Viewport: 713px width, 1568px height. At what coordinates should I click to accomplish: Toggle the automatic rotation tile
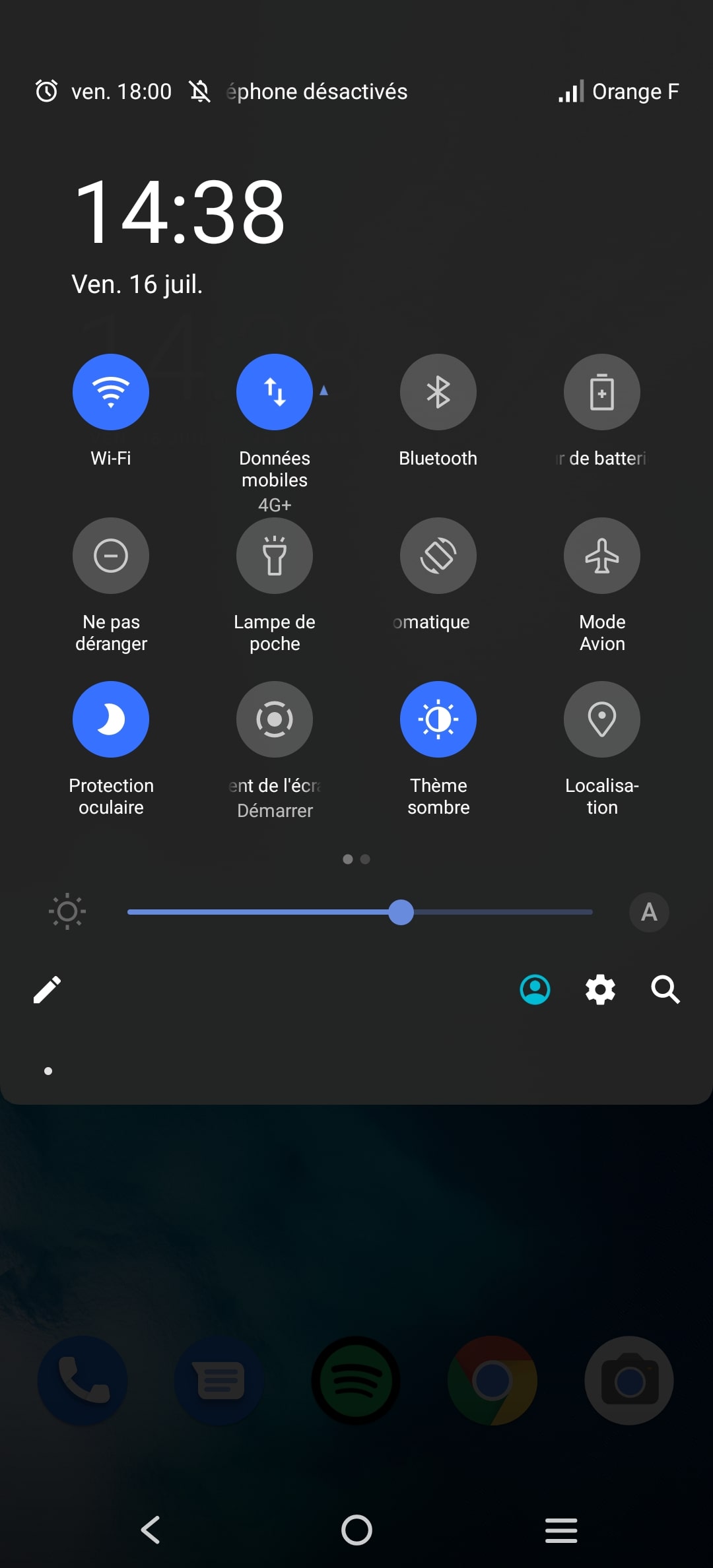[438, 556]
